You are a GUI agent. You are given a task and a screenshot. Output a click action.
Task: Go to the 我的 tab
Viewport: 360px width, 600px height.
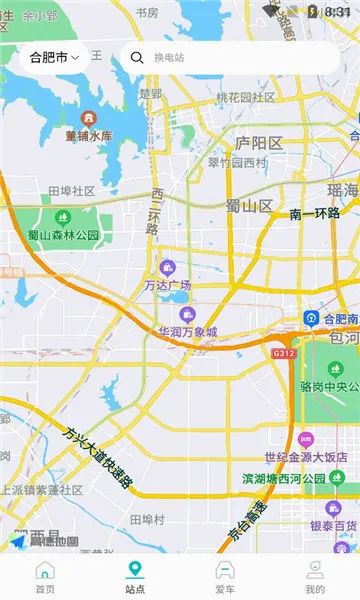pyautogui.click(x=315, y=577)
